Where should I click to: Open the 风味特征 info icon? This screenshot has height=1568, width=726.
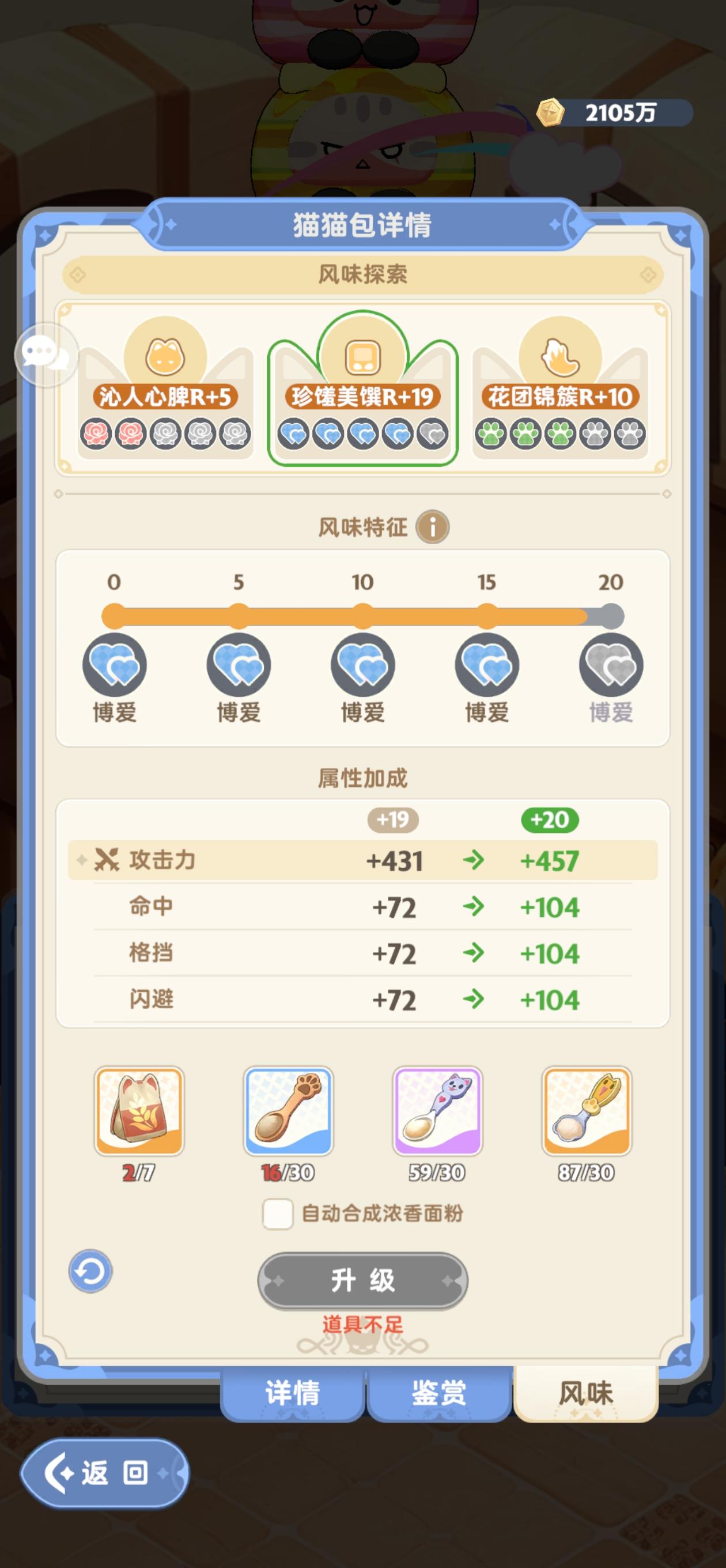point(432,527)
